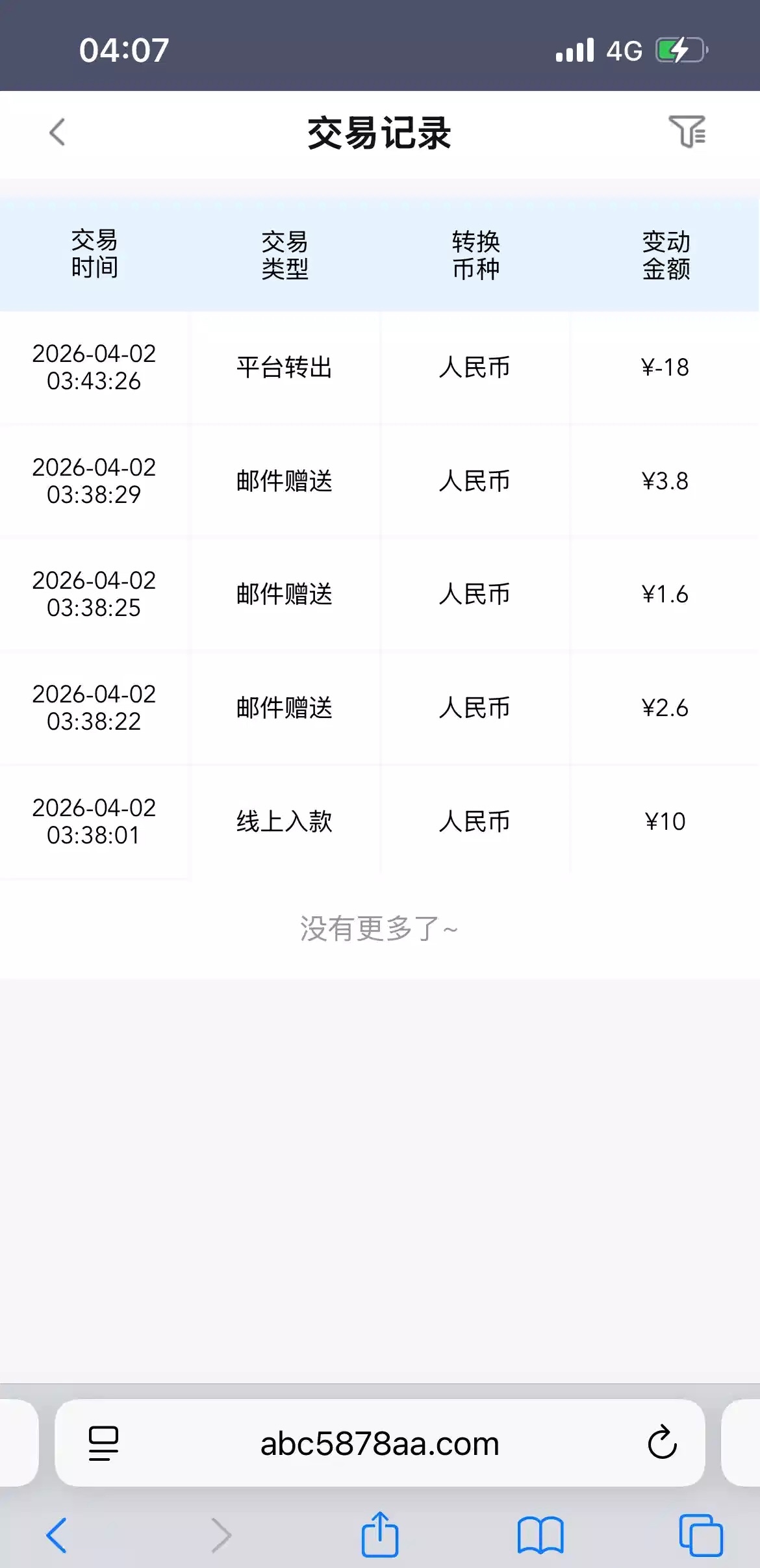Navigate back in Safari's bottom toolbar
Screen dimensions: 760x1568
[57, 1535]
